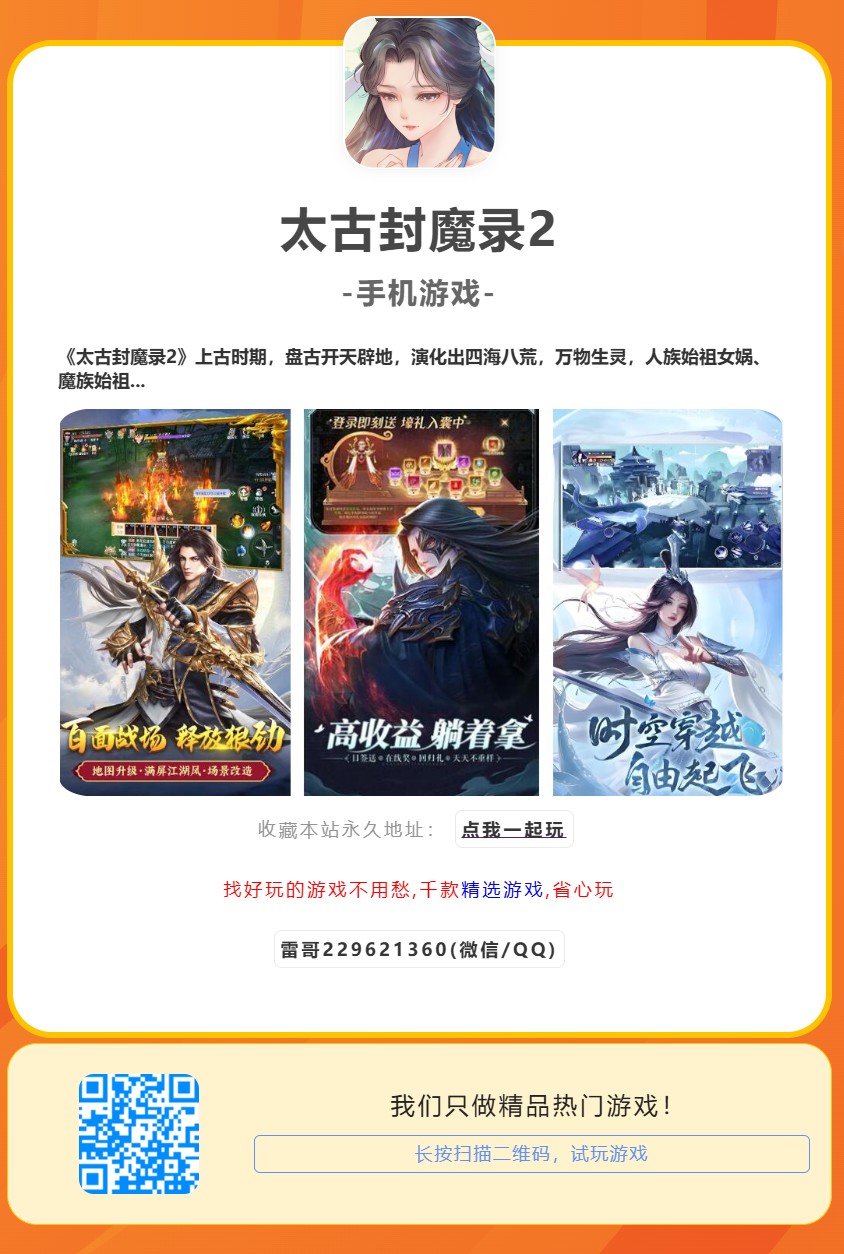
Task: Open the 时空穿越 game screenshot
Action: coord(667,602)
